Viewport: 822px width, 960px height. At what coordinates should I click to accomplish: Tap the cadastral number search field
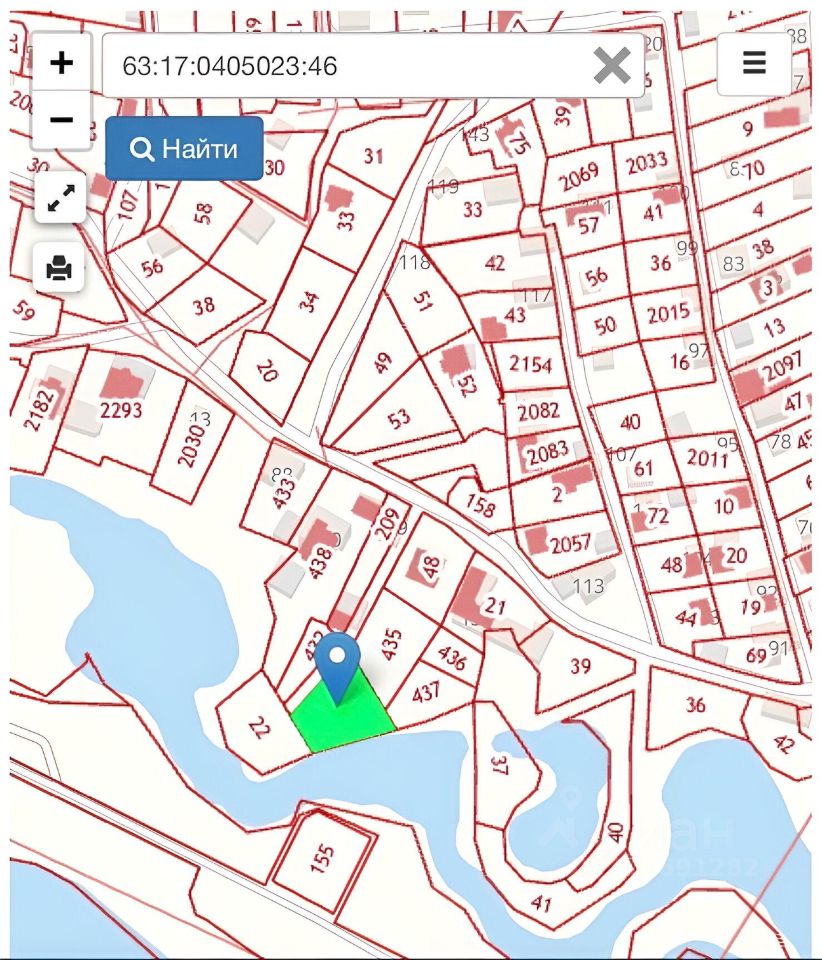pos(340,66)
